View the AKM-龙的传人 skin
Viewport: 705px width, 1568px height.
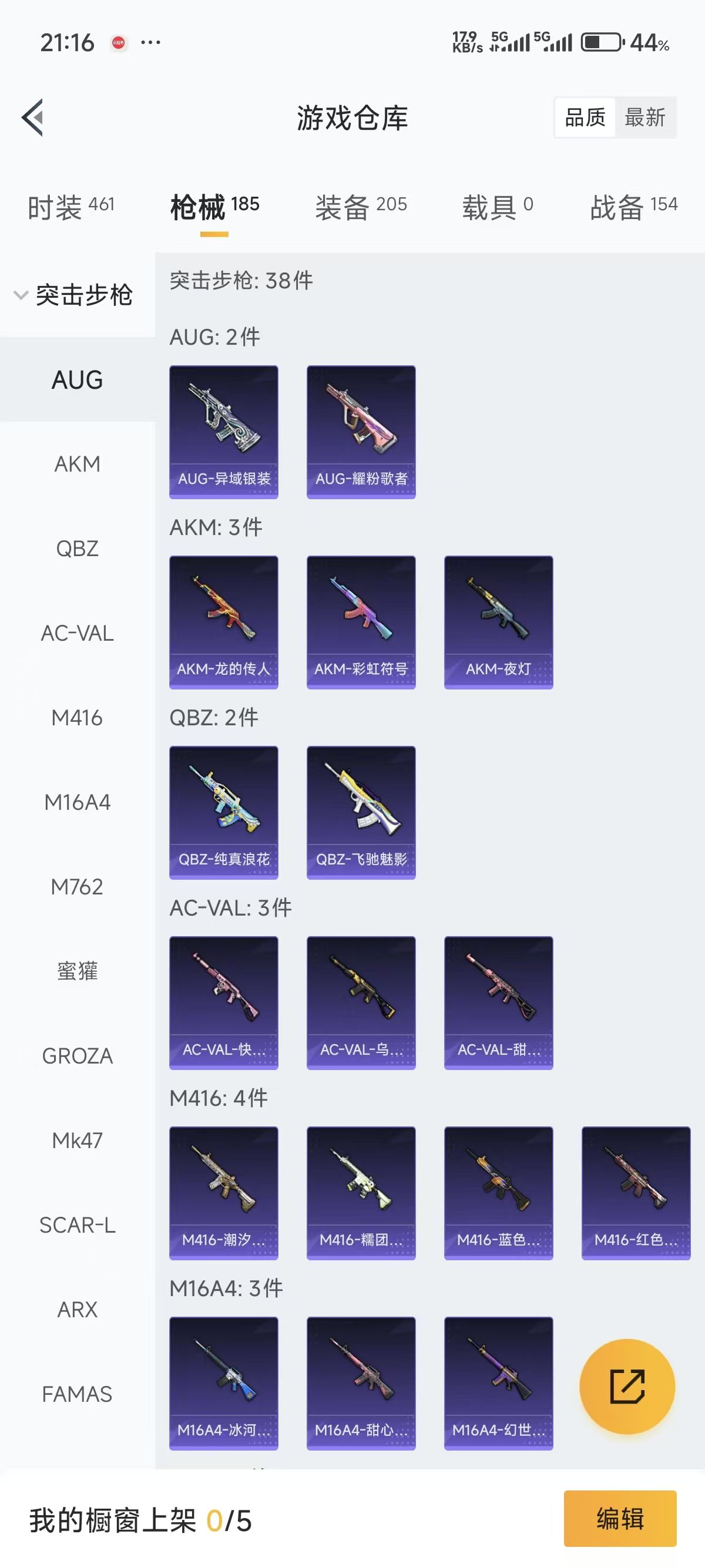click(x=223, y=621)
